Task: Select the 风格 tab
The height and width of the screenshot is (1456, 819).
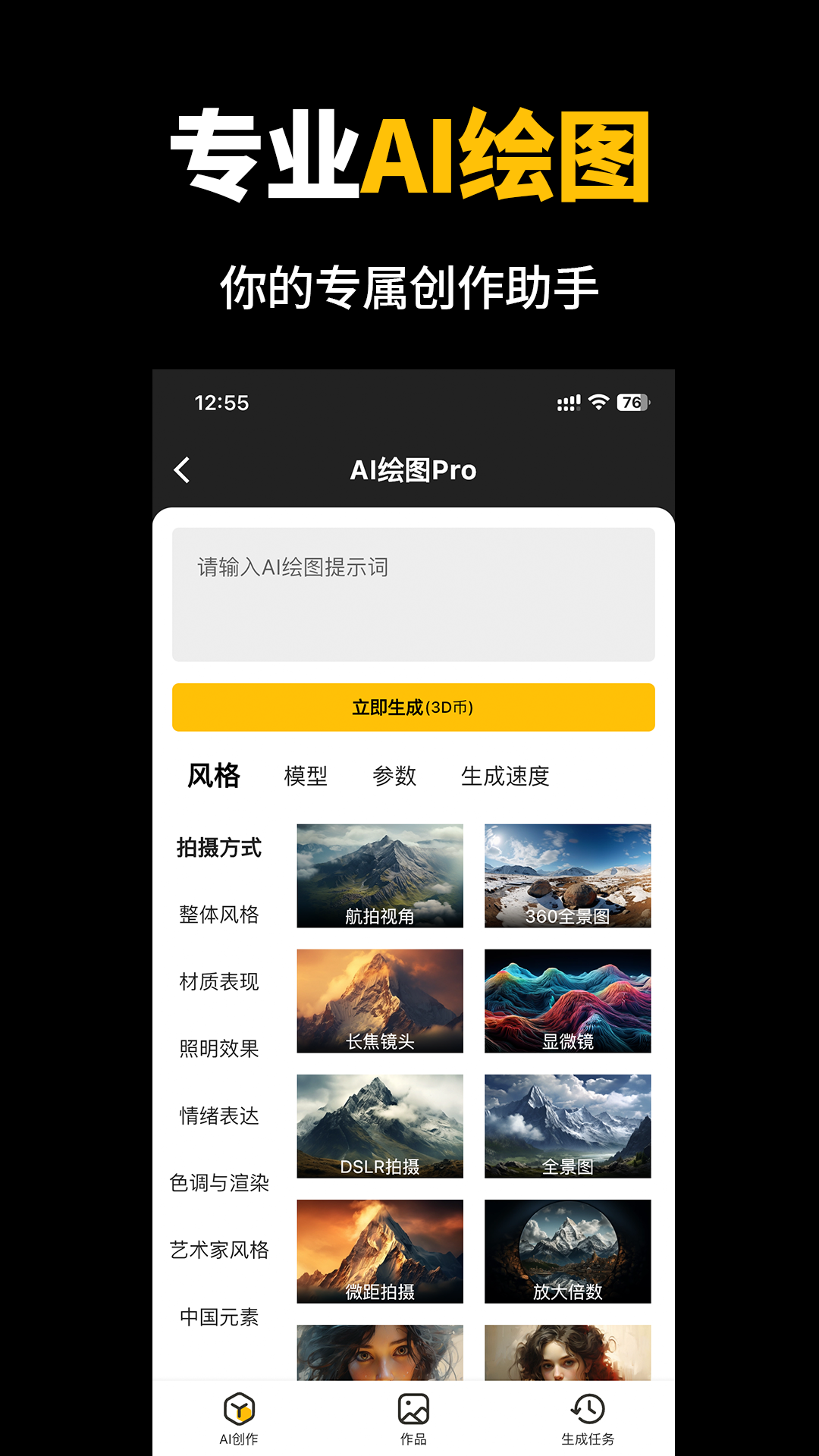Action: (x=215, y=774)
